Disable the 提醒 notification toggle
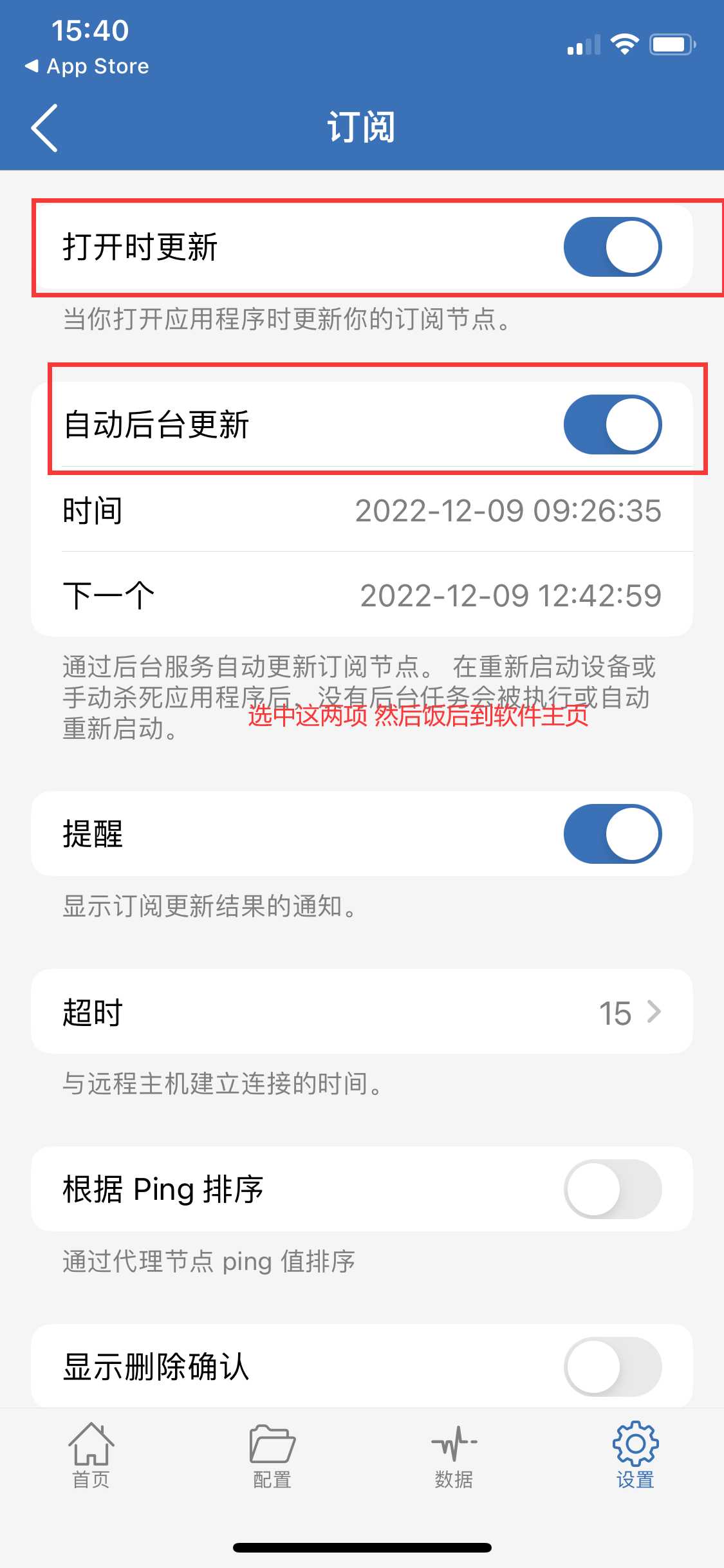The width and height of the screenshot is (724, 1568). click(611, 834)
